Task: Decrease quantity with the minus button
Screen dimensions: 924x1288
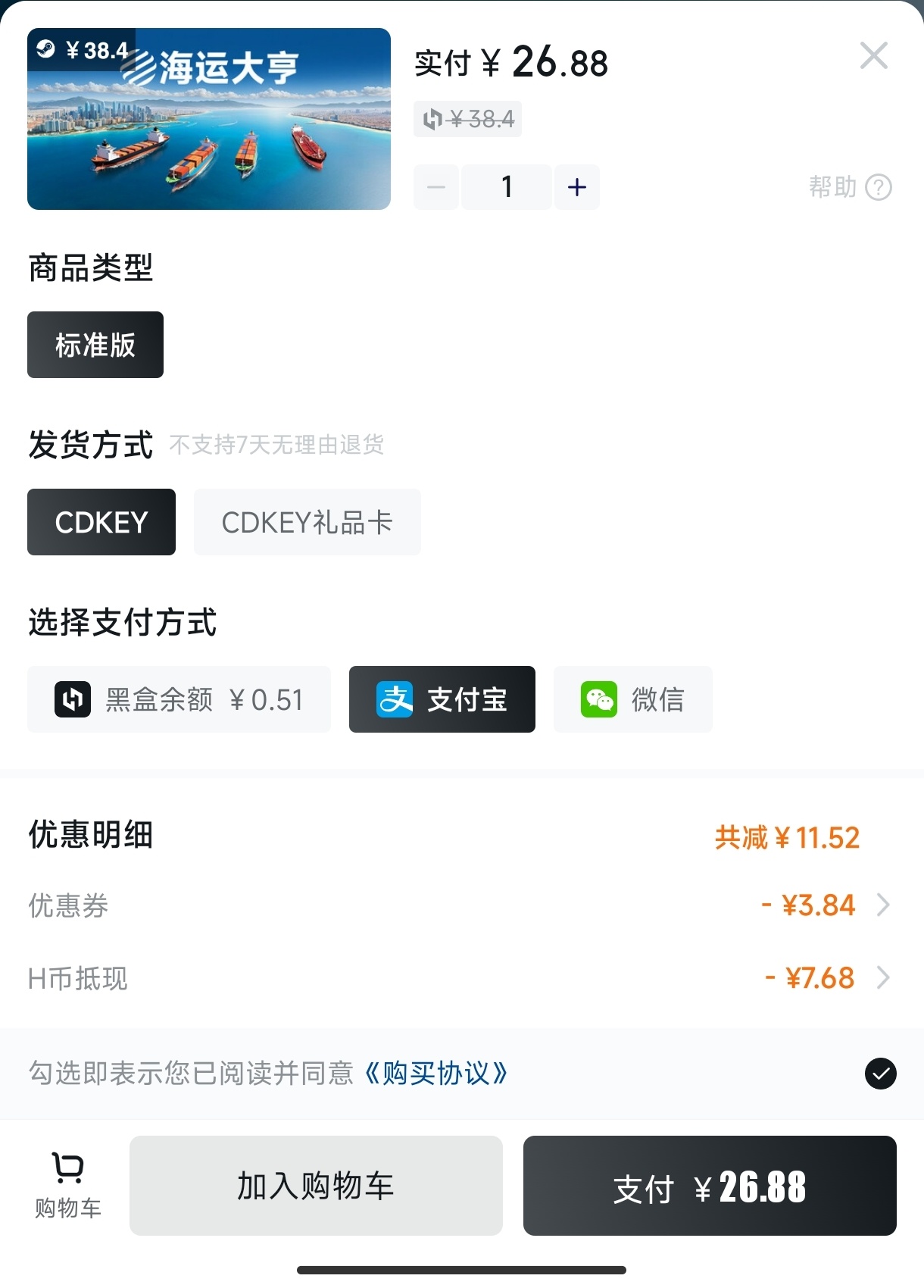Action: (x=436, y=187)
